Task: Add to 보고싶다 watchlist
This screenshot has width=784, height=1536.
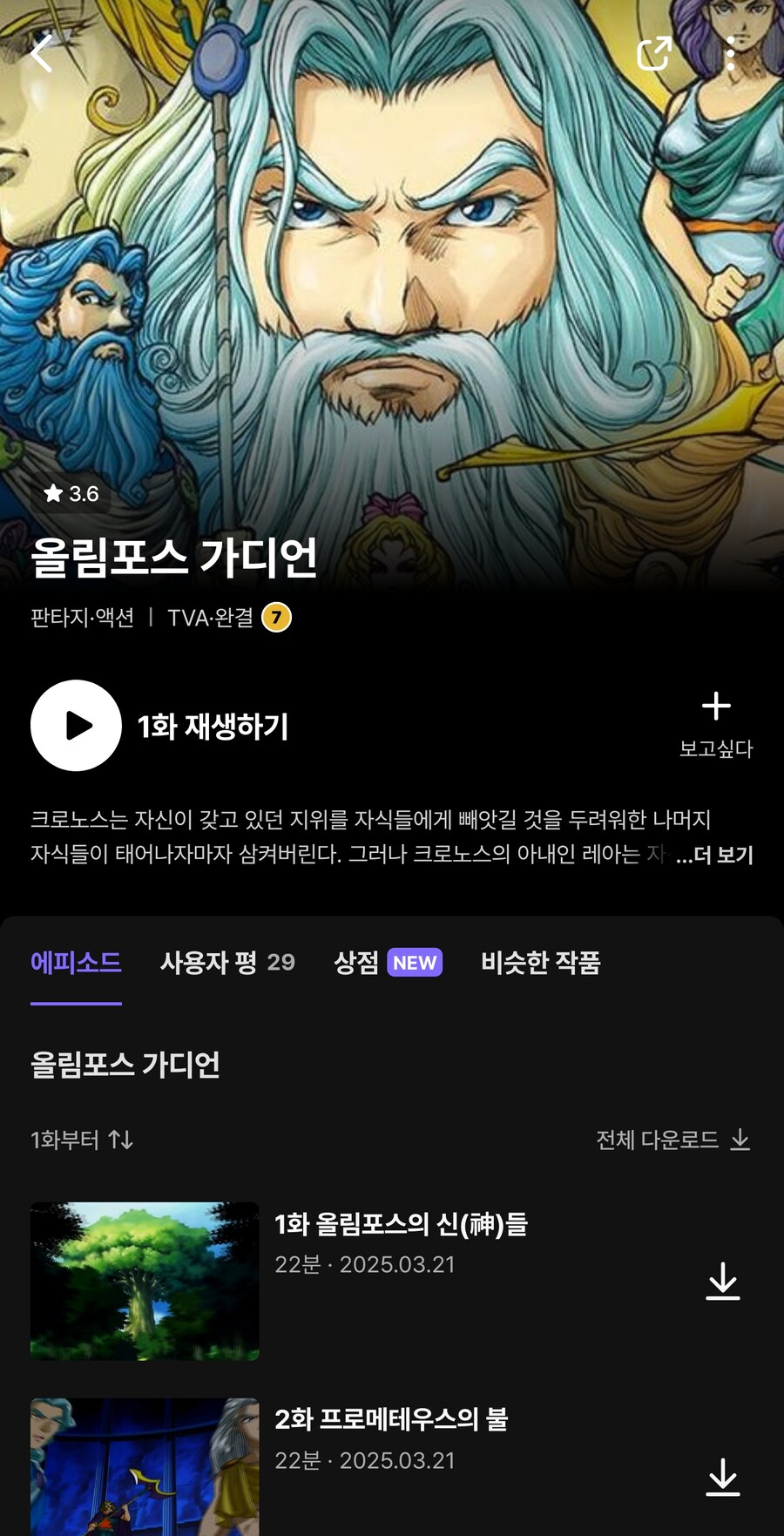Action: point(715,724)
